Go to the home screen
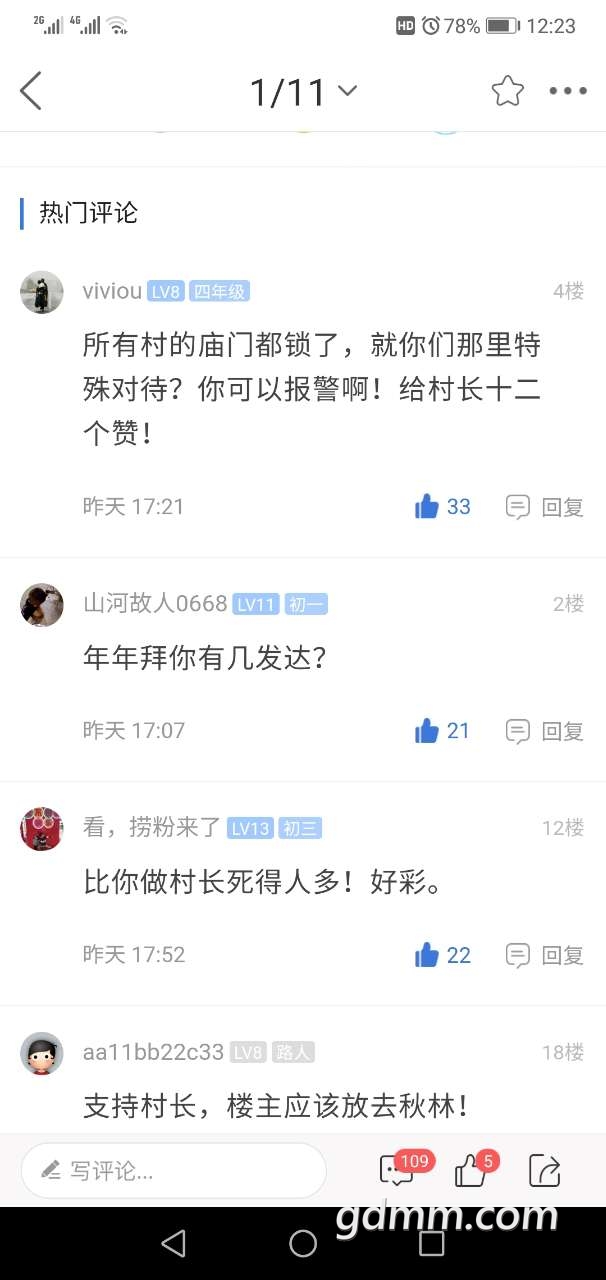Screen dimensions: 606x1280 [303, 1243]
